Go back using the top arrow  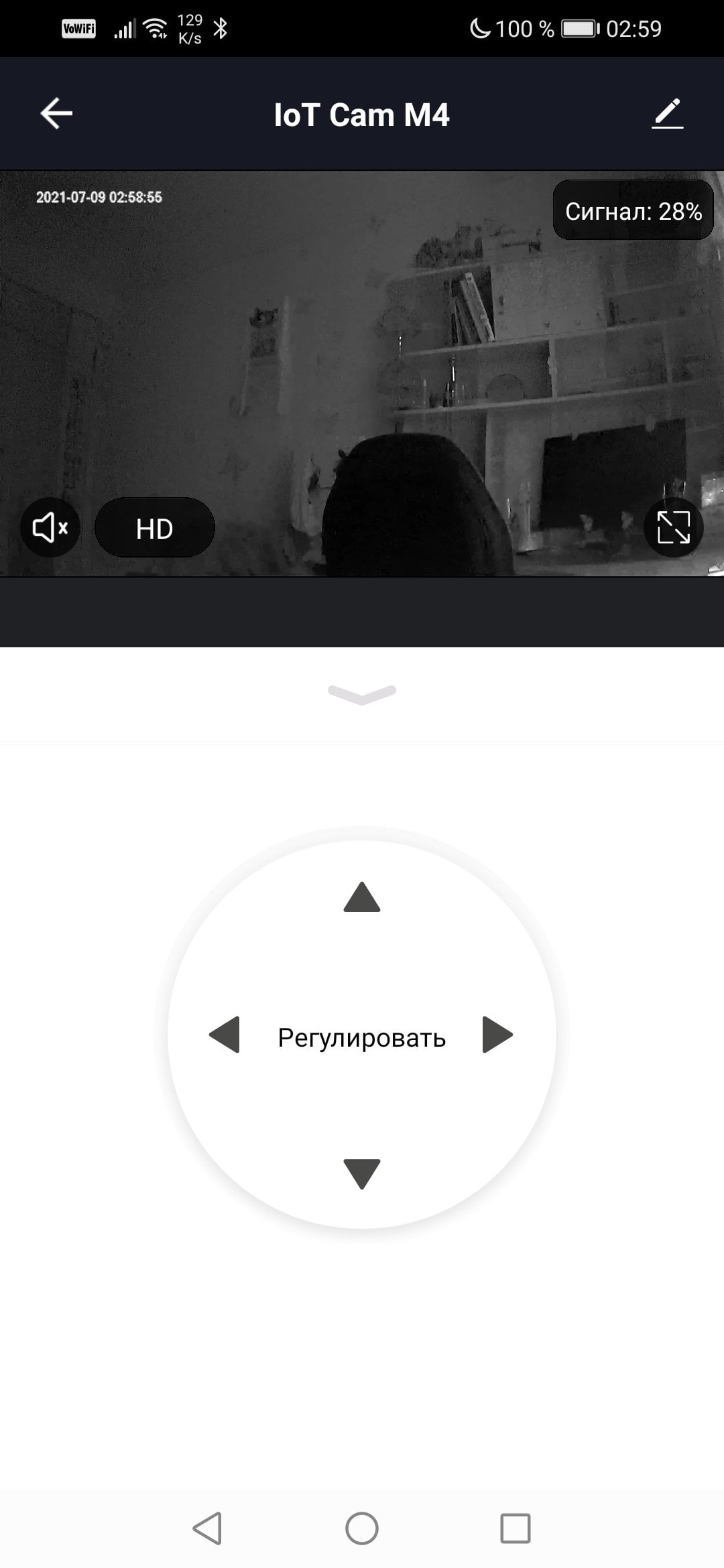click(56, 113)
